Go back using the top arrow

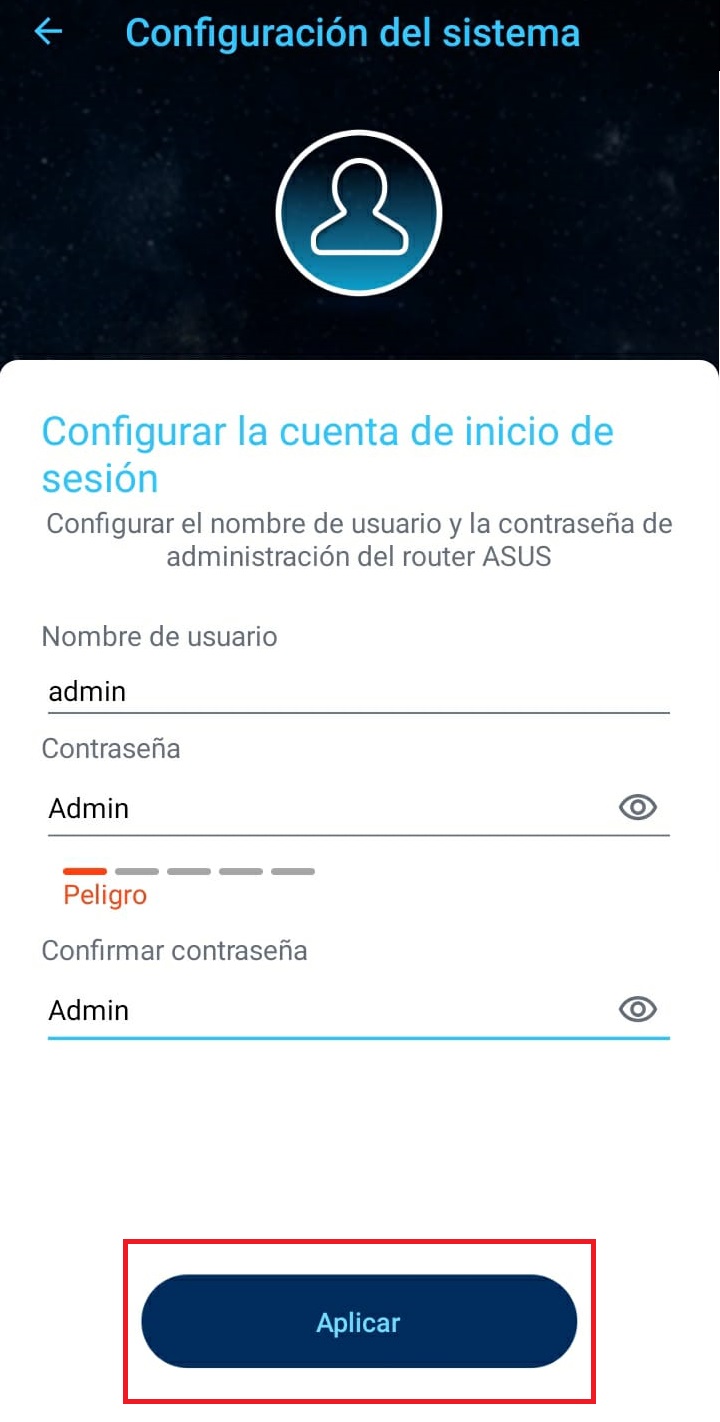point(48,32)
